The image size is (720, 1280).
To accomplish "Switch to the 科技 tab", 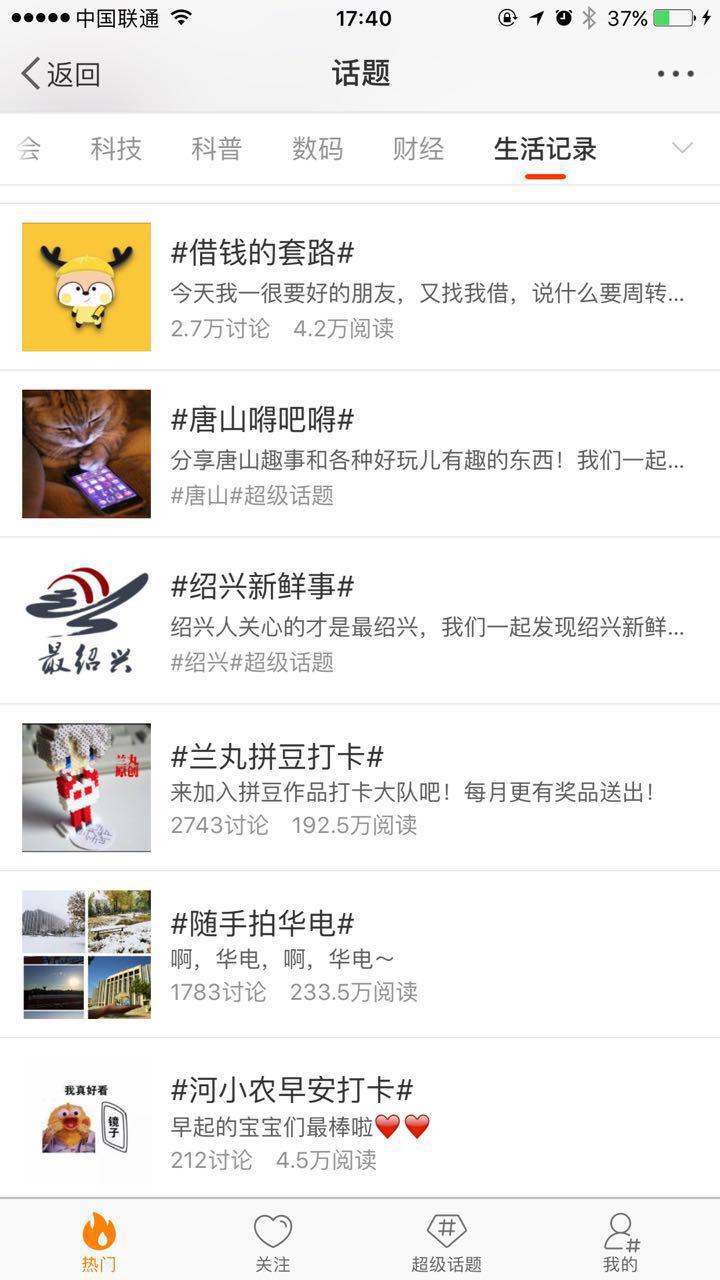I will [x=113, y=148].
